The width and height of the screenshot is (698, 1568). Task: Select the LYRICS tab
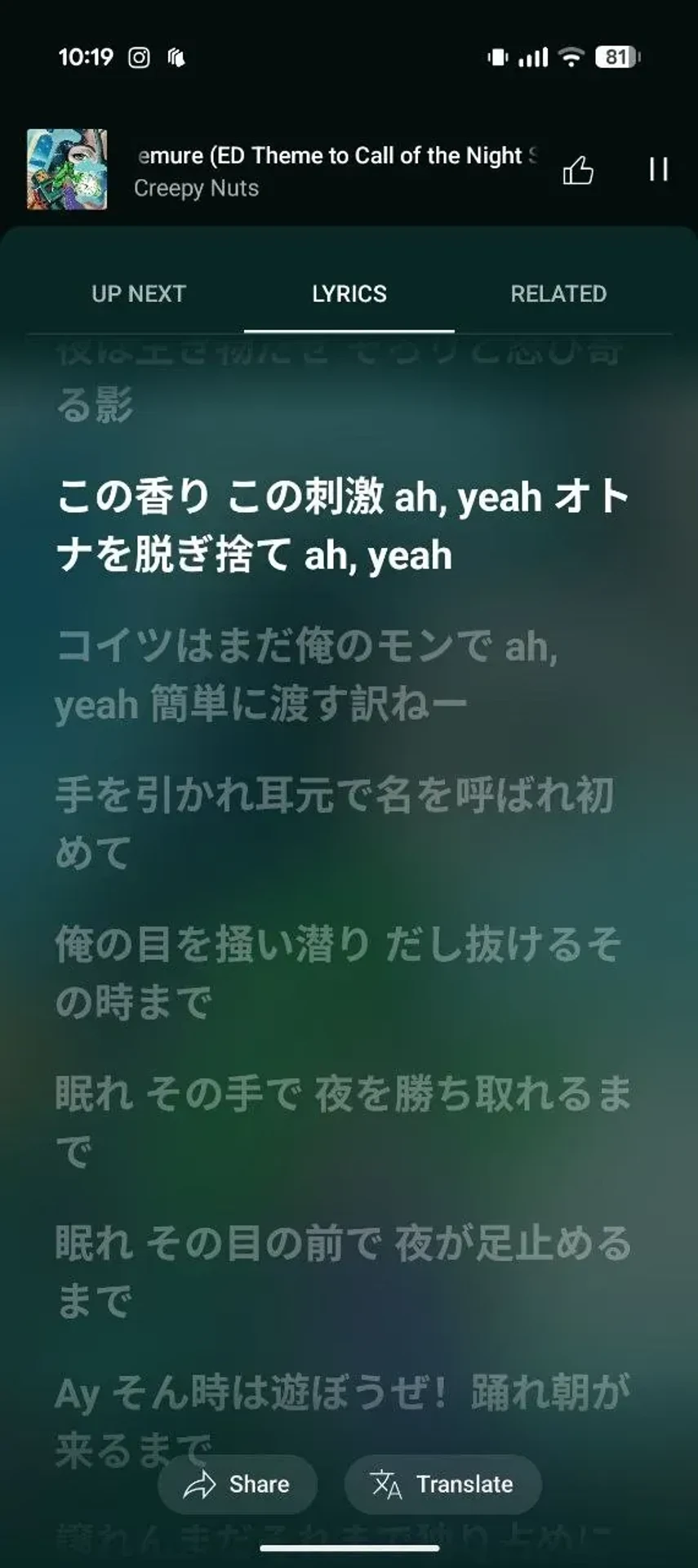[x=349, y=294]
